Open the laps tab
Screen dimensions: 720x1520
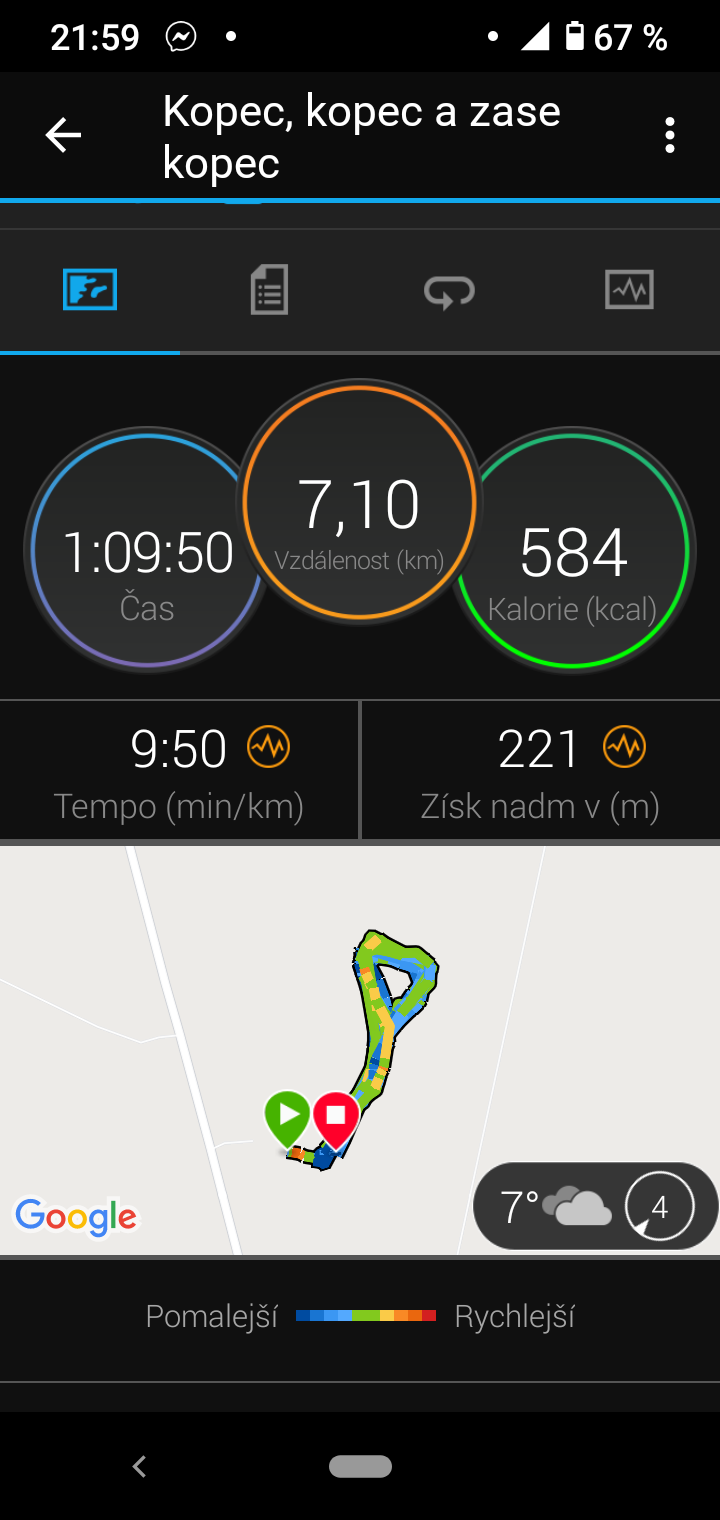(449, 291)
